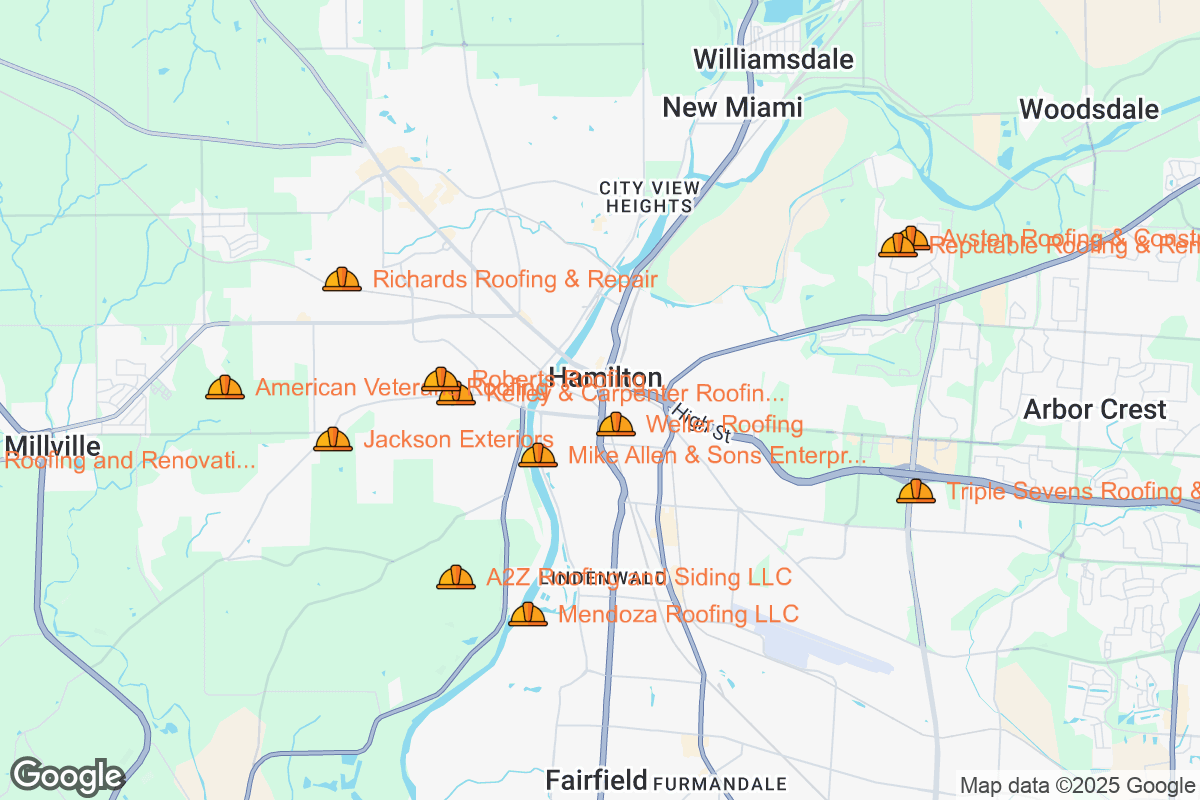Open the Mendoza Roofing LLC pin
The width and height of the screenshot is (1200, 800).
click(528, 615)
